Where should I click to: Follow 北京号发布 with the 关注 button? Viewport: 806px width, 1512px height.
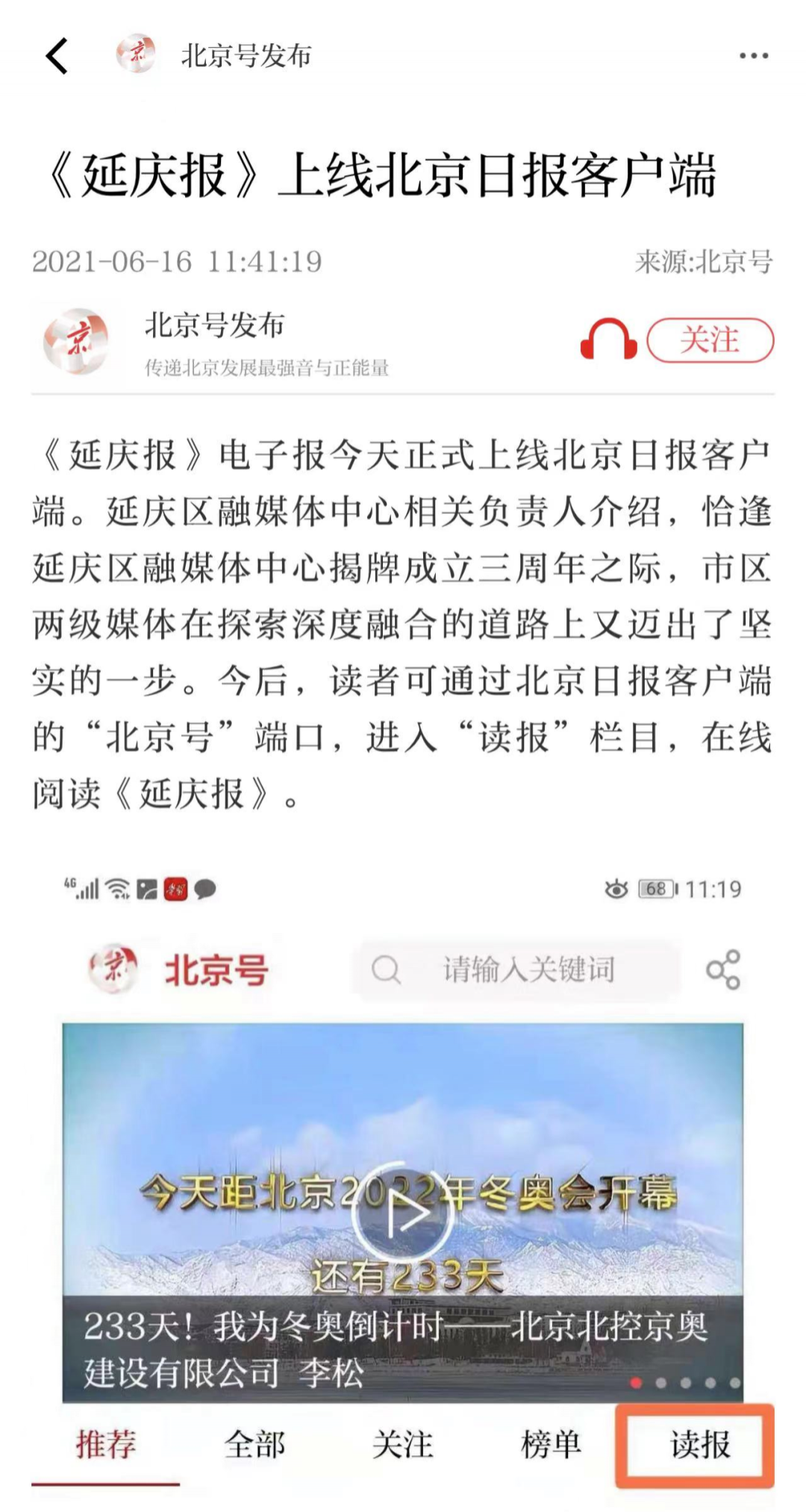709,340
